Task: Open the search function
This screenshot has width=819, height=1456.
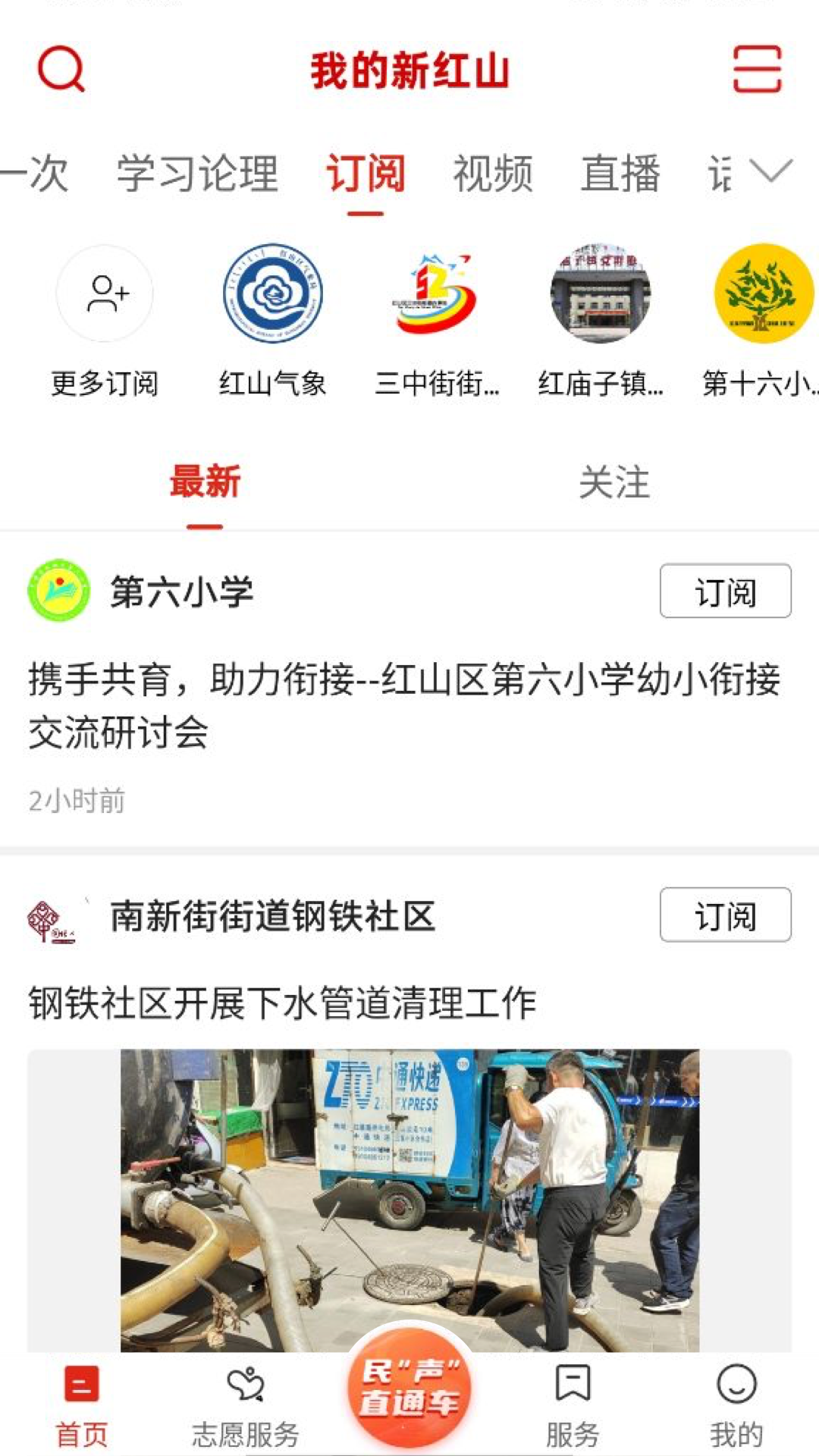Action: pos(61,68)
